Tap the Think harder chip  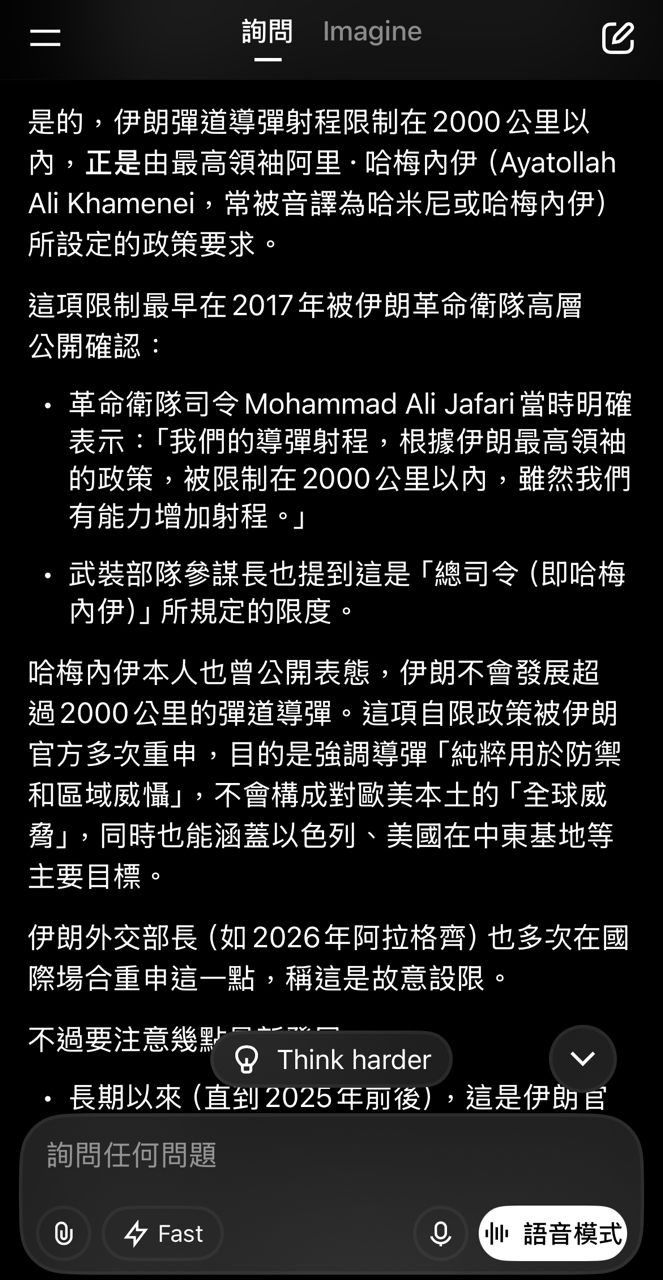[332, 1059]
